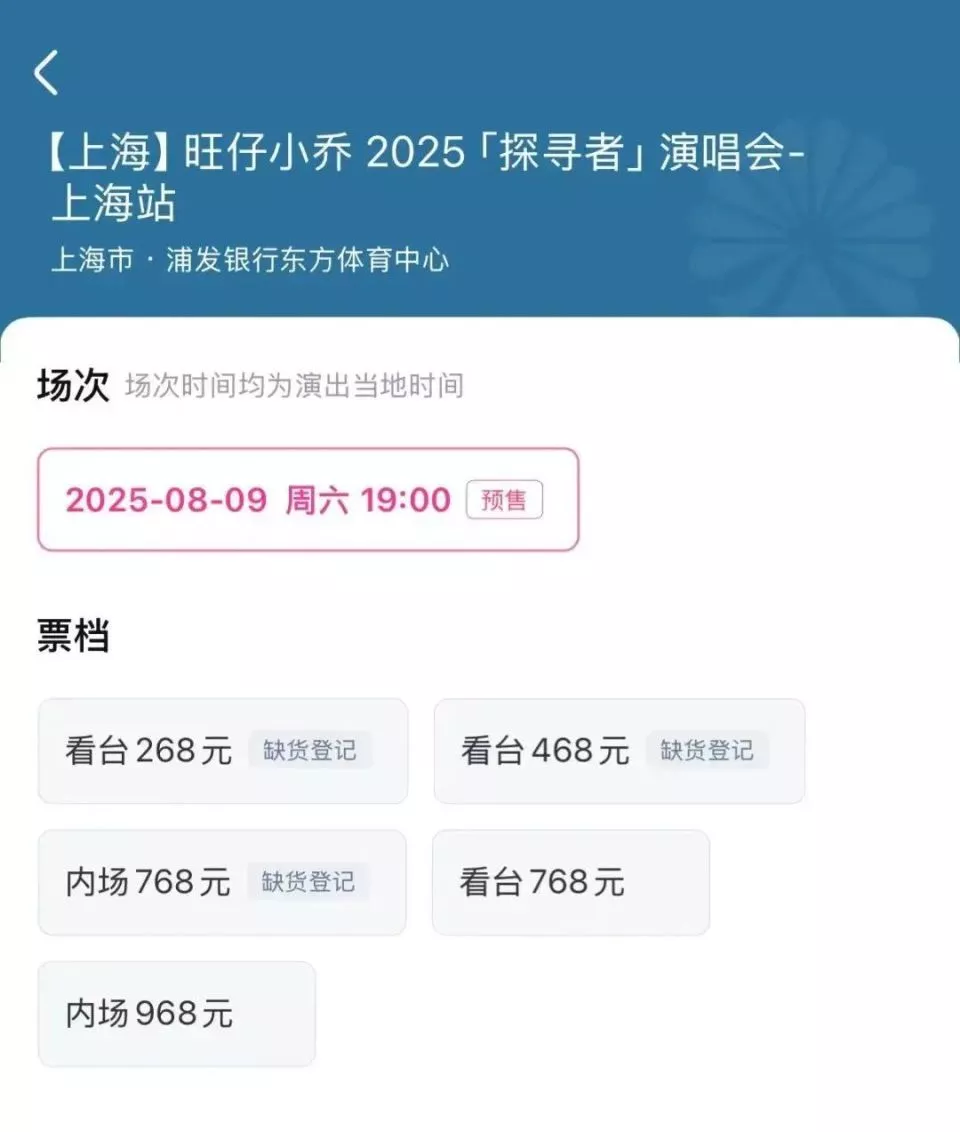
Task: Click the 场次 section heading
Action: [74, 385]
